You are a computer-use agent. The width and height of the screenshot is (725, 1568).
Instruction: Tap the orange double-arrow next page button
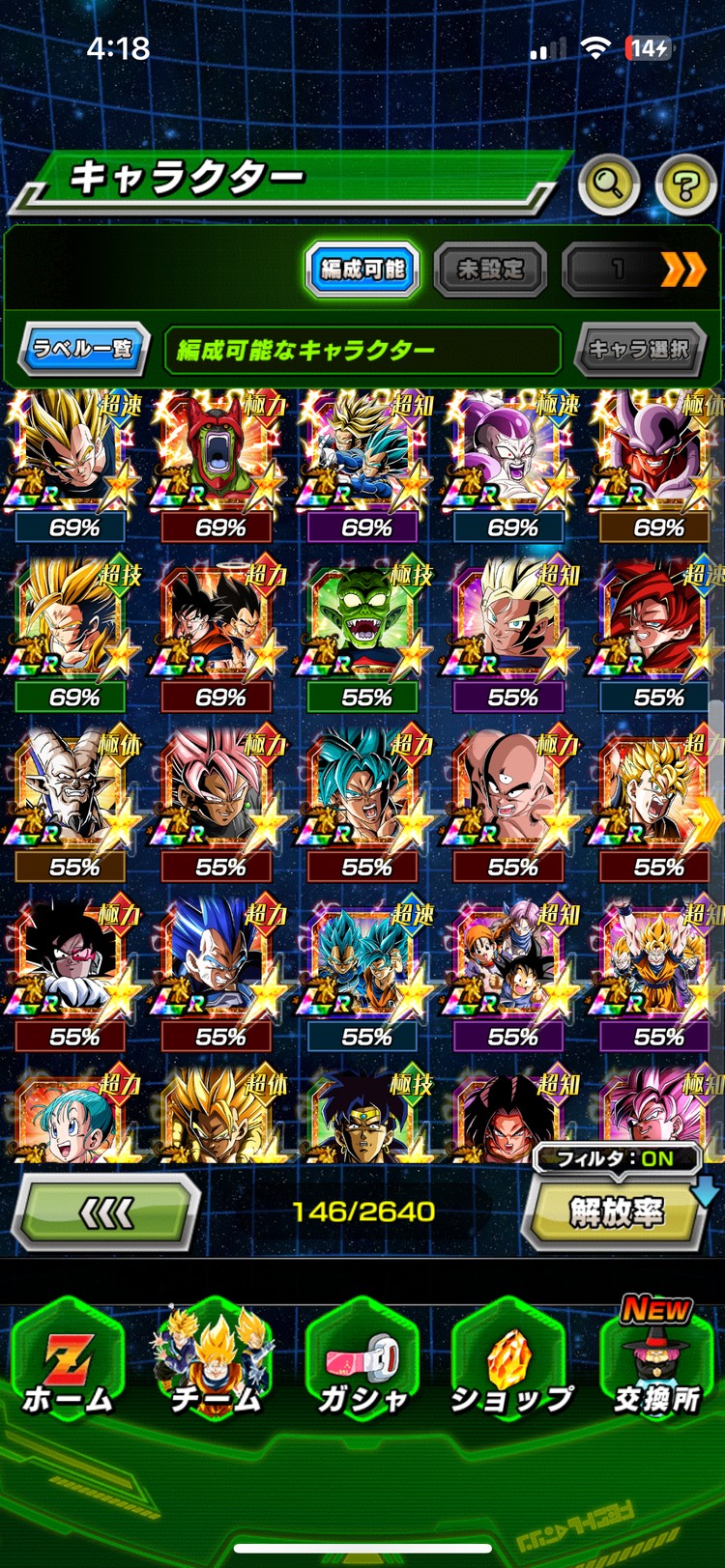(682, 270)
